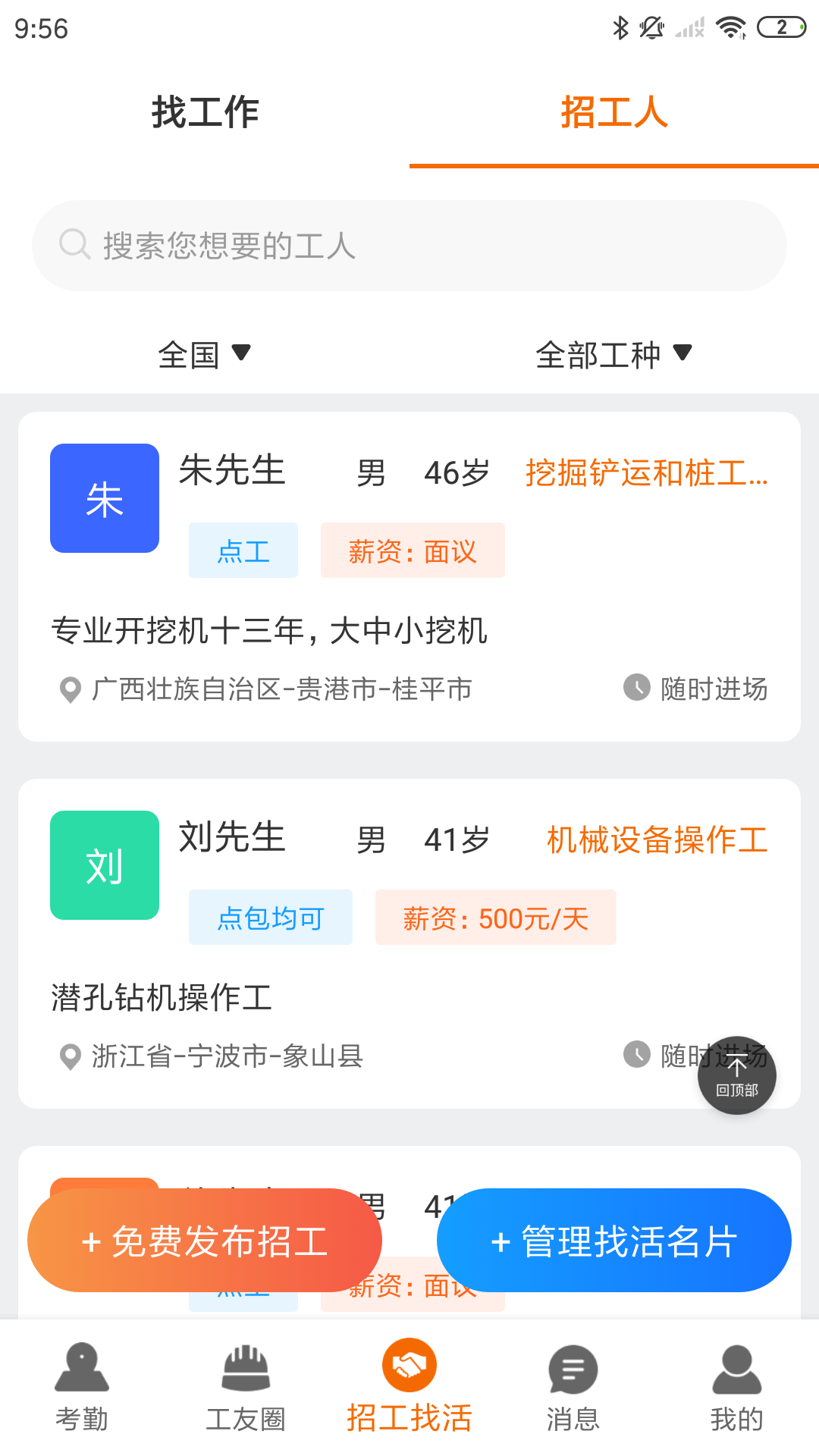This screenshot has width=819, height=1456.
Task: Tap 刘先生's green avatar square
Action: coord(104,865)
